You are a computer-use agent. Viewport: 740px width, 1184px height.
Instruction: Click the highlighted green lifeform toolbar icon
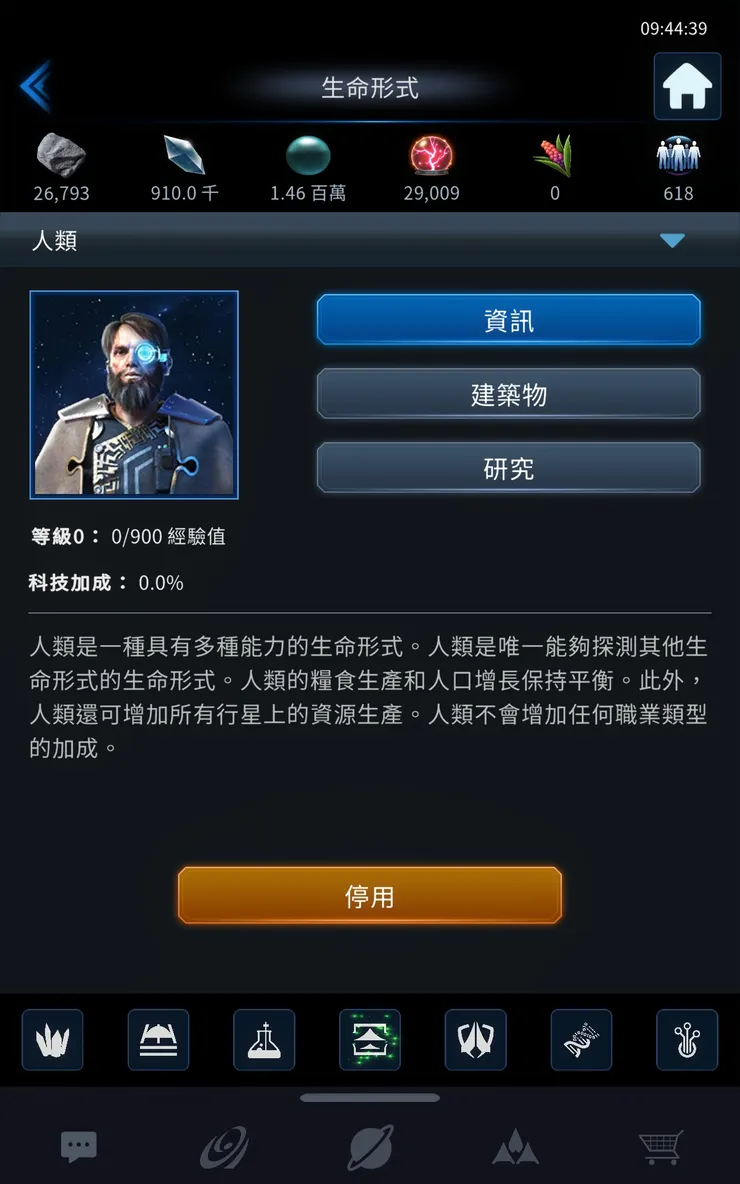[370, 1040]
